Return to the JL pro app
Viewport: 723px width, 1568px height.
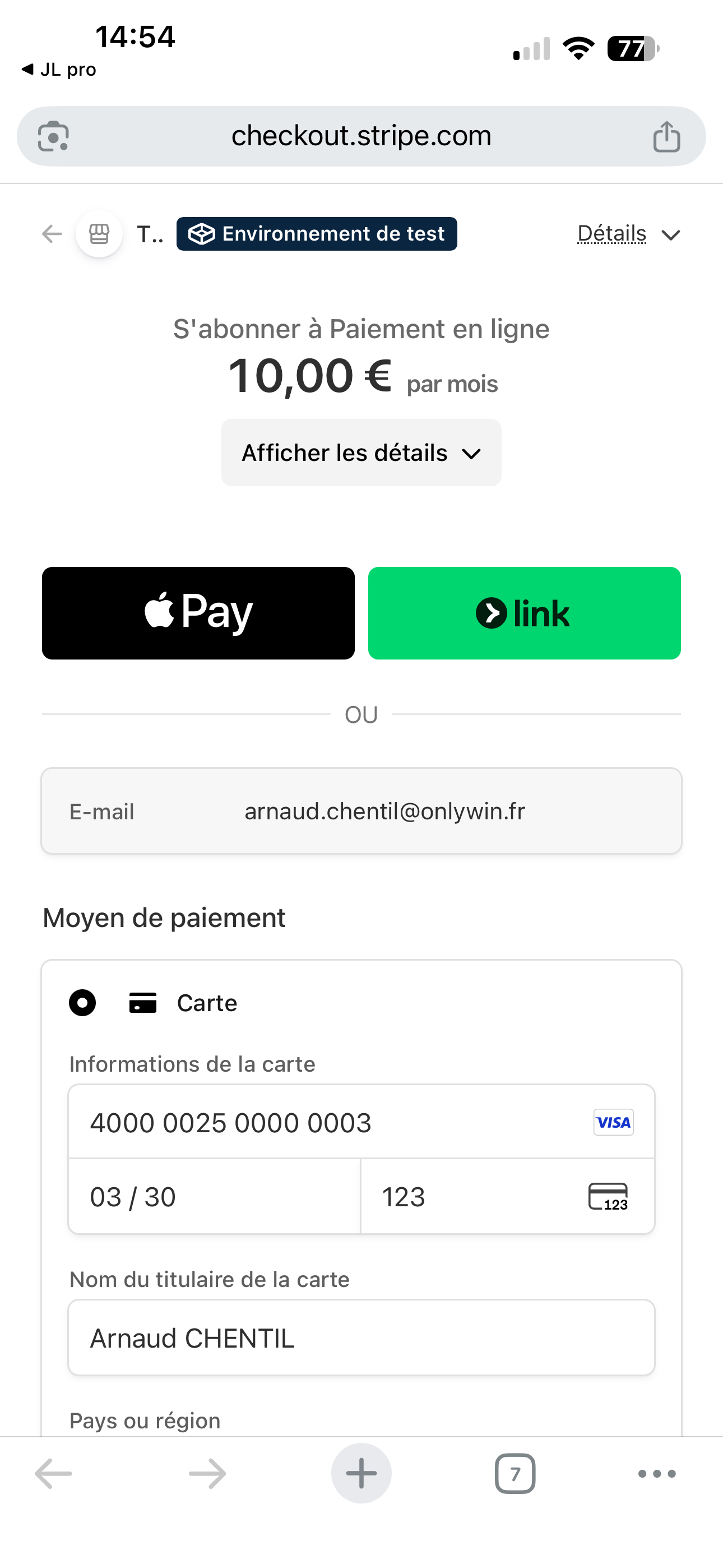point(59,70)
